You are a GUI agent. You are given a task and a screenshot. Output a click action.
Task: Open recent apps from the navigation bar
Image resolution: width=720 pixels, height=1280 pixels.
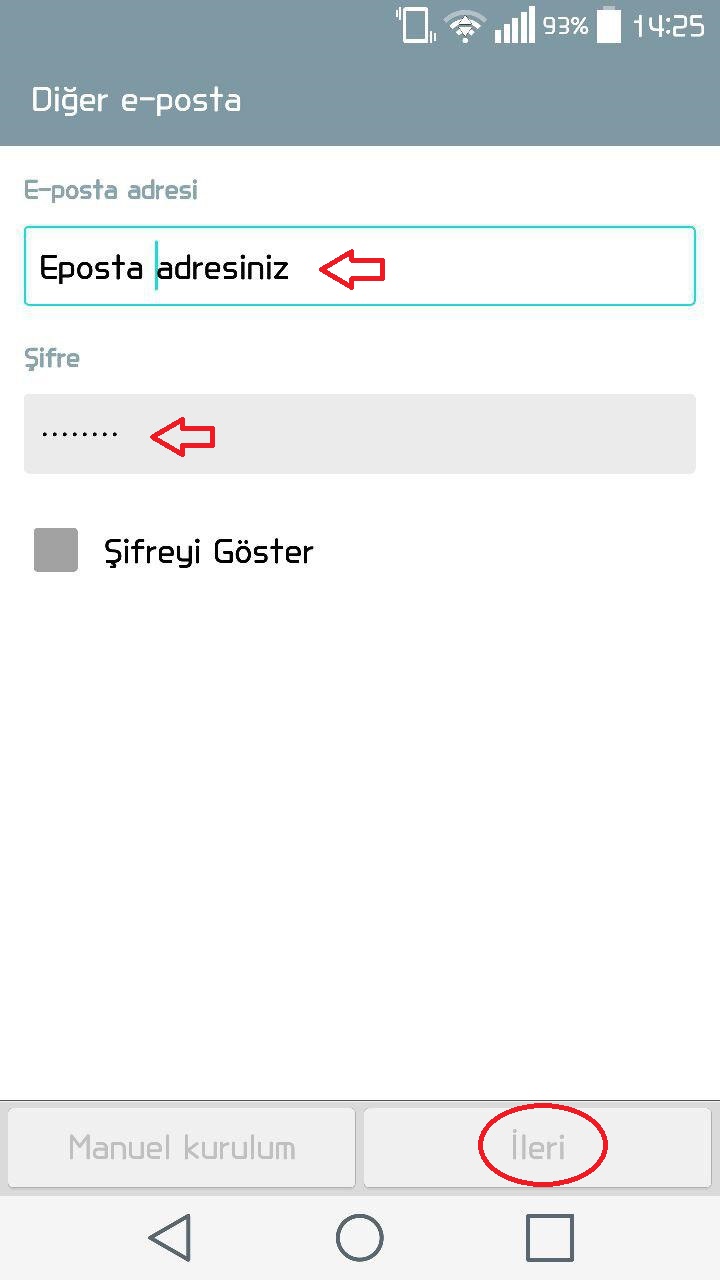pos(549,1238)
